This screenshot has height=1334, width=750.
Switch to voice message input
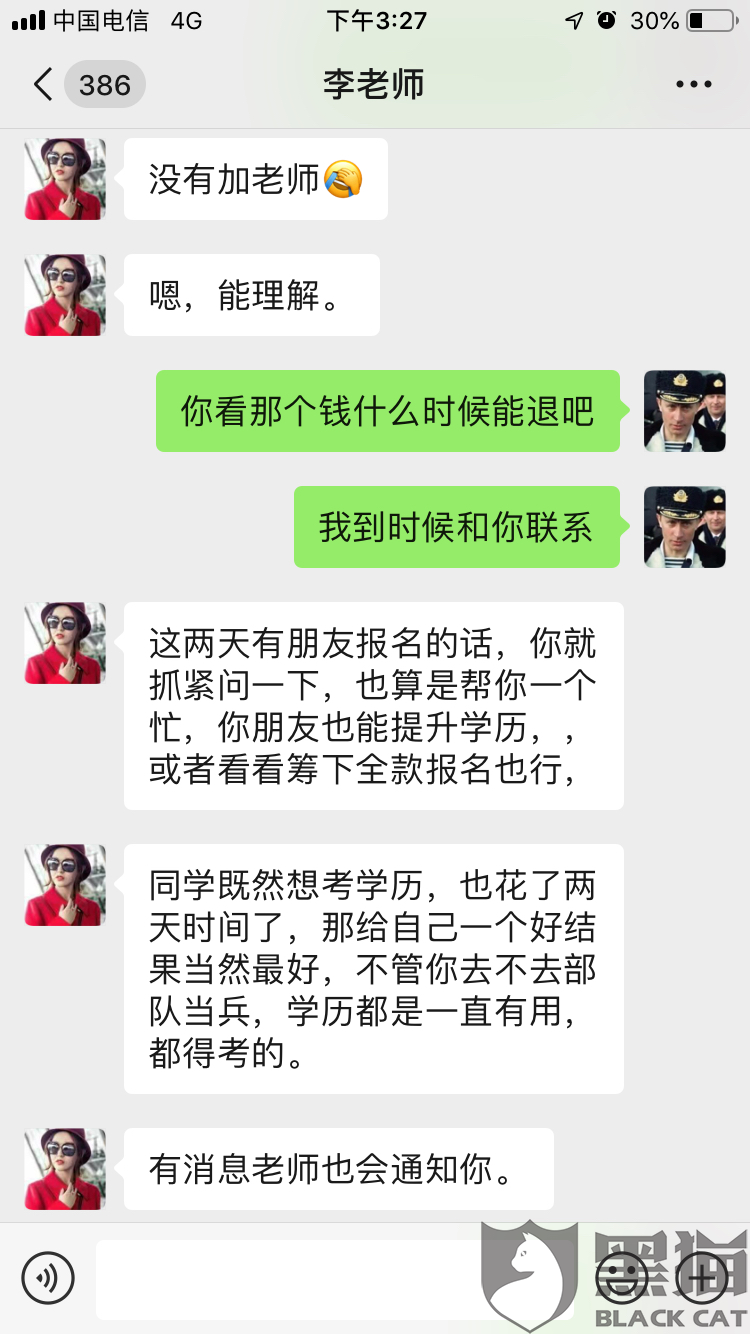[x=48, y=1278]
